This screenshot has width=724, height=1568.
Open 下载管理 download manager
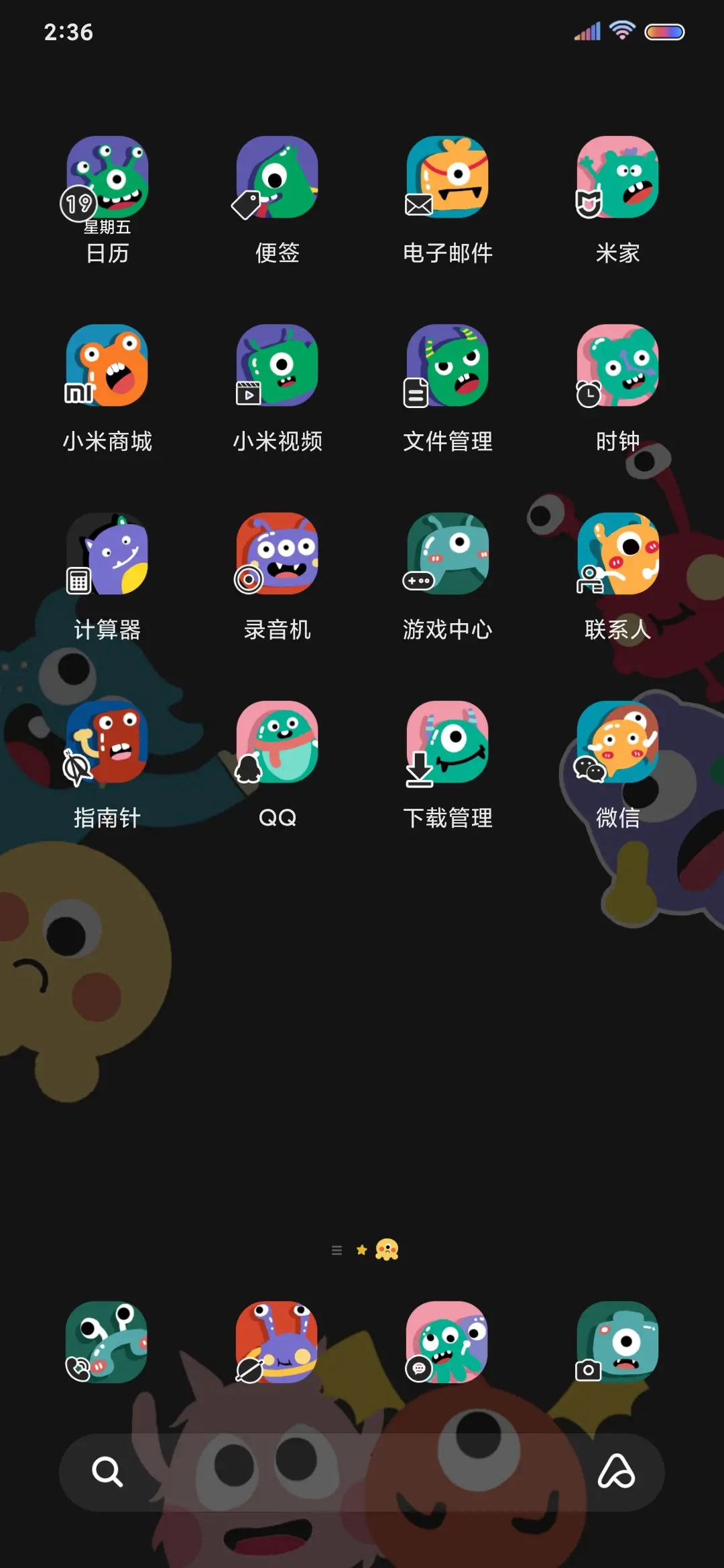point(448,745)
